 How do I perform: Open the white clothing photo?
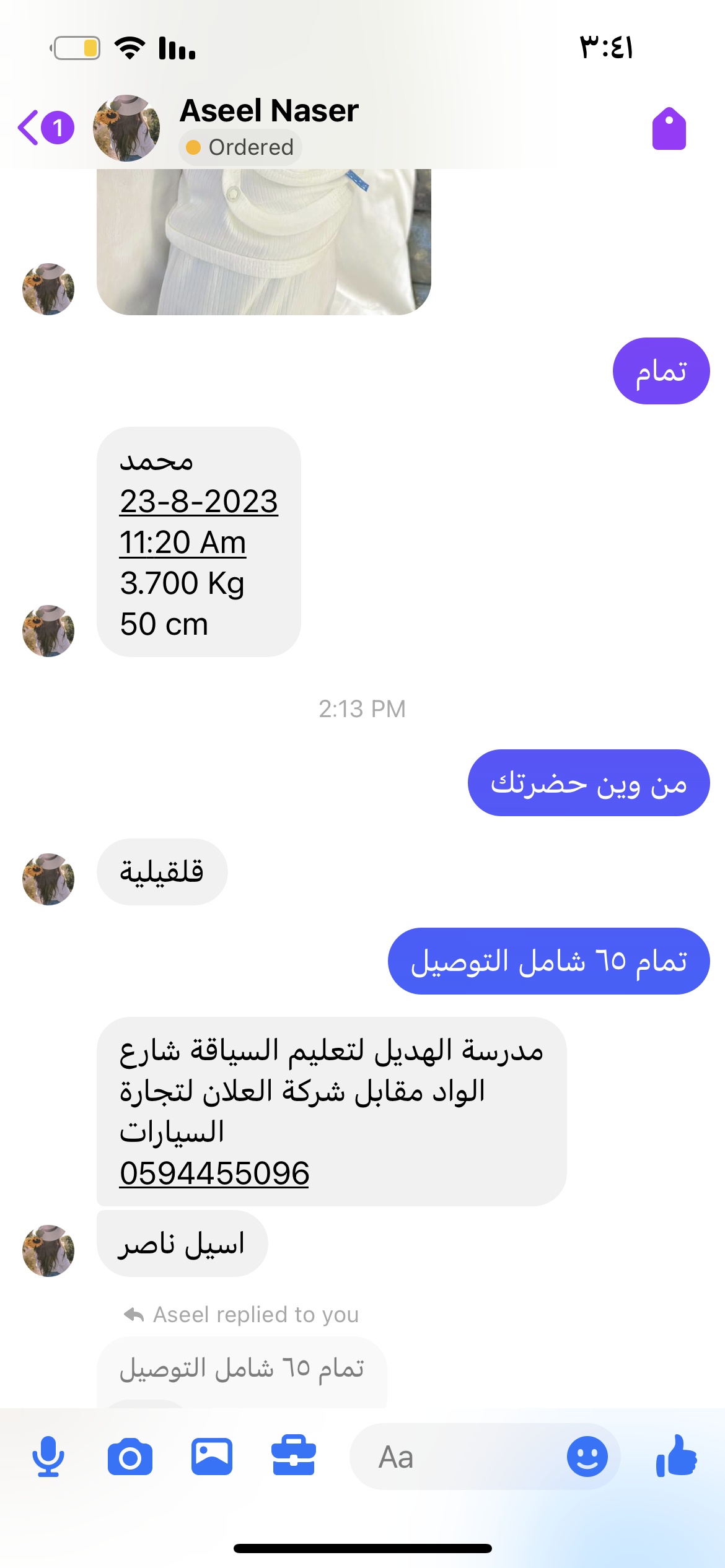pos(263,242)
